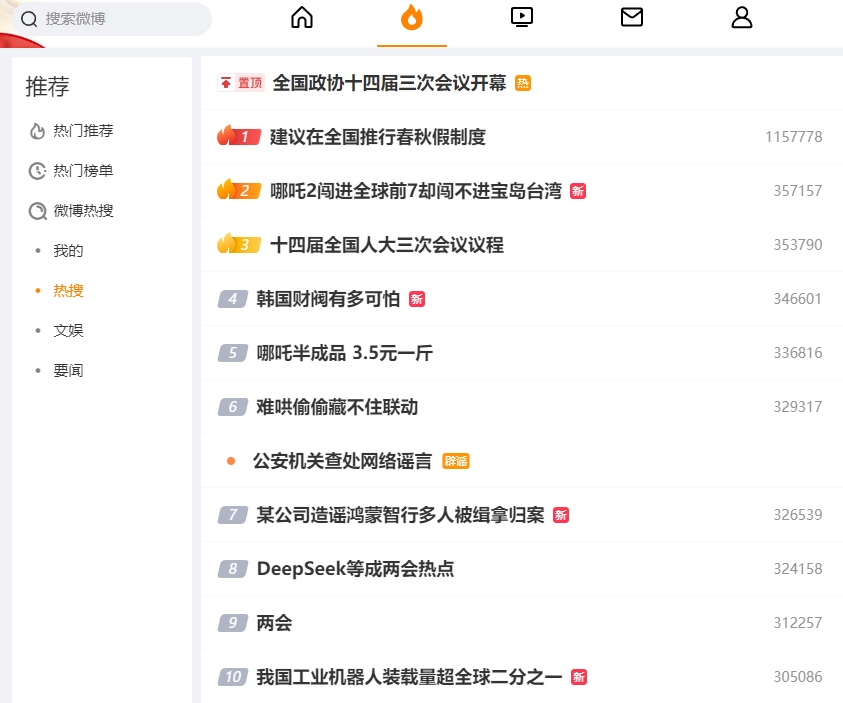
Task: Select 热门榜单 in the sidebar
Action: (x=71, y=171)
